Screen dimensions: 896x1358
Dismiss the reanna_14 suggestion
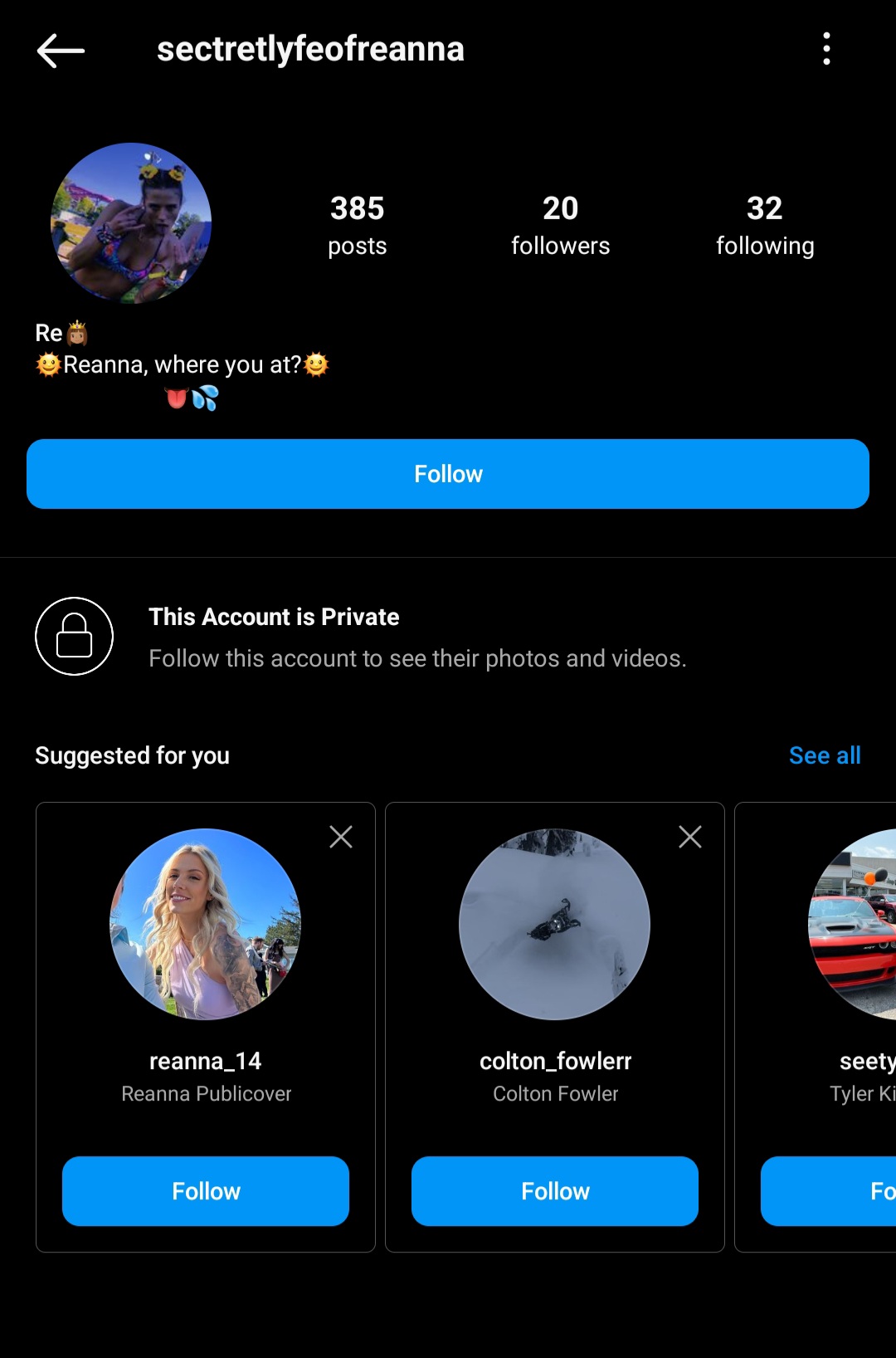341,837
